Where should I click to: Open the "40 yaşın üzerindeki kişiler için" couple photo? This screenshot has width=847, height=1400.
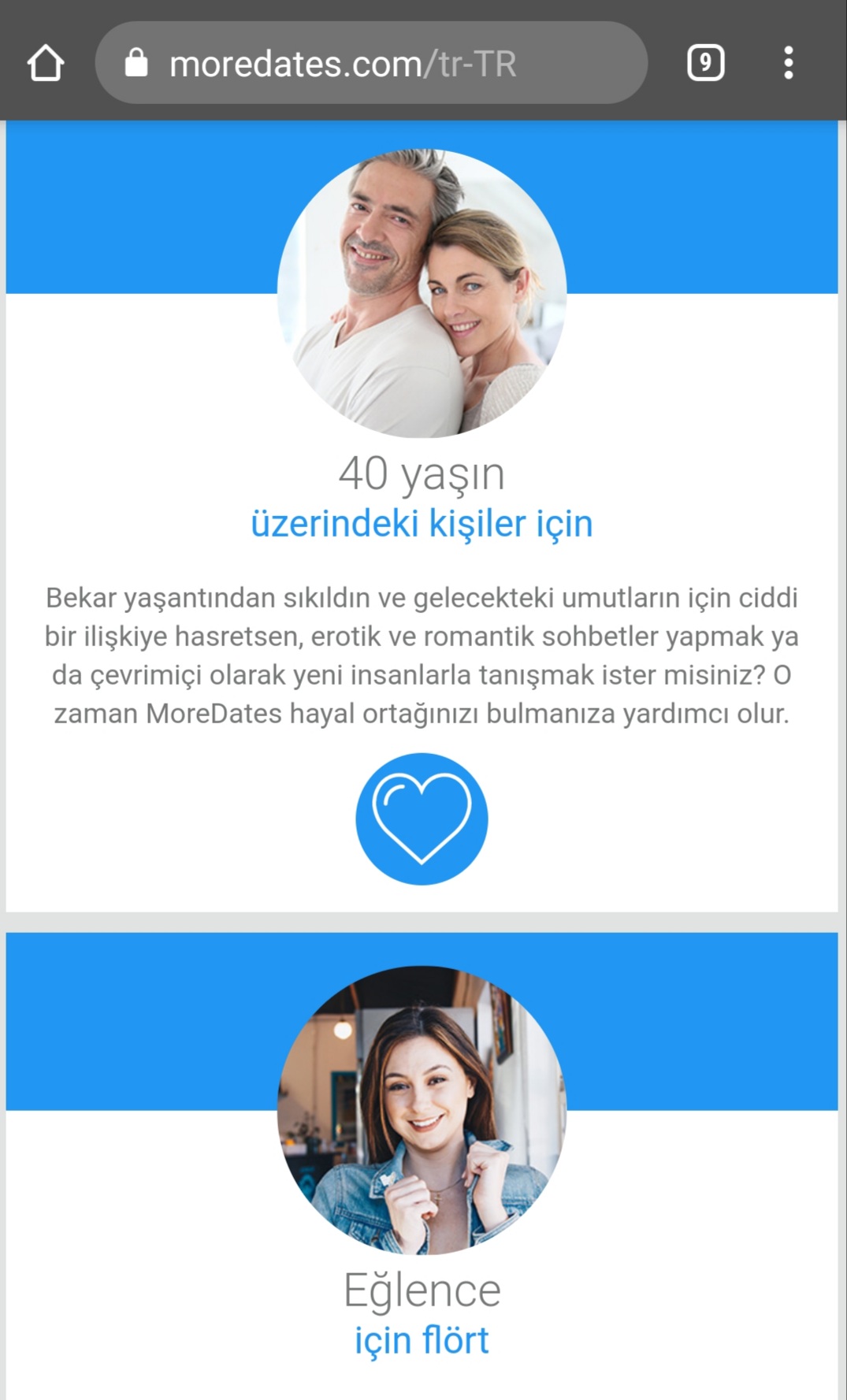point(422,292)
